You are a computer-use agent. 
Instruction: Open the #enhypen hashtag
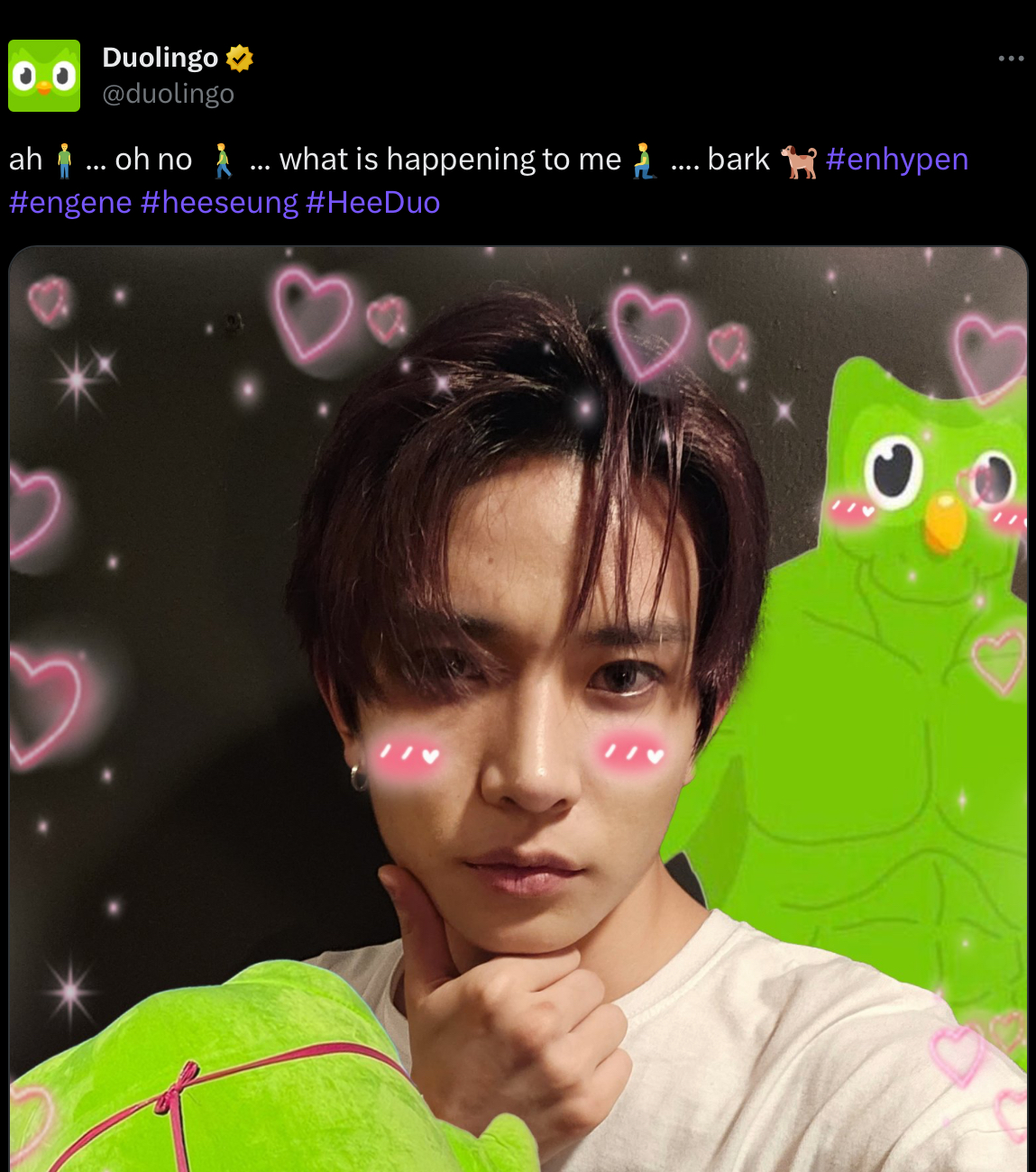coord(896,160)
